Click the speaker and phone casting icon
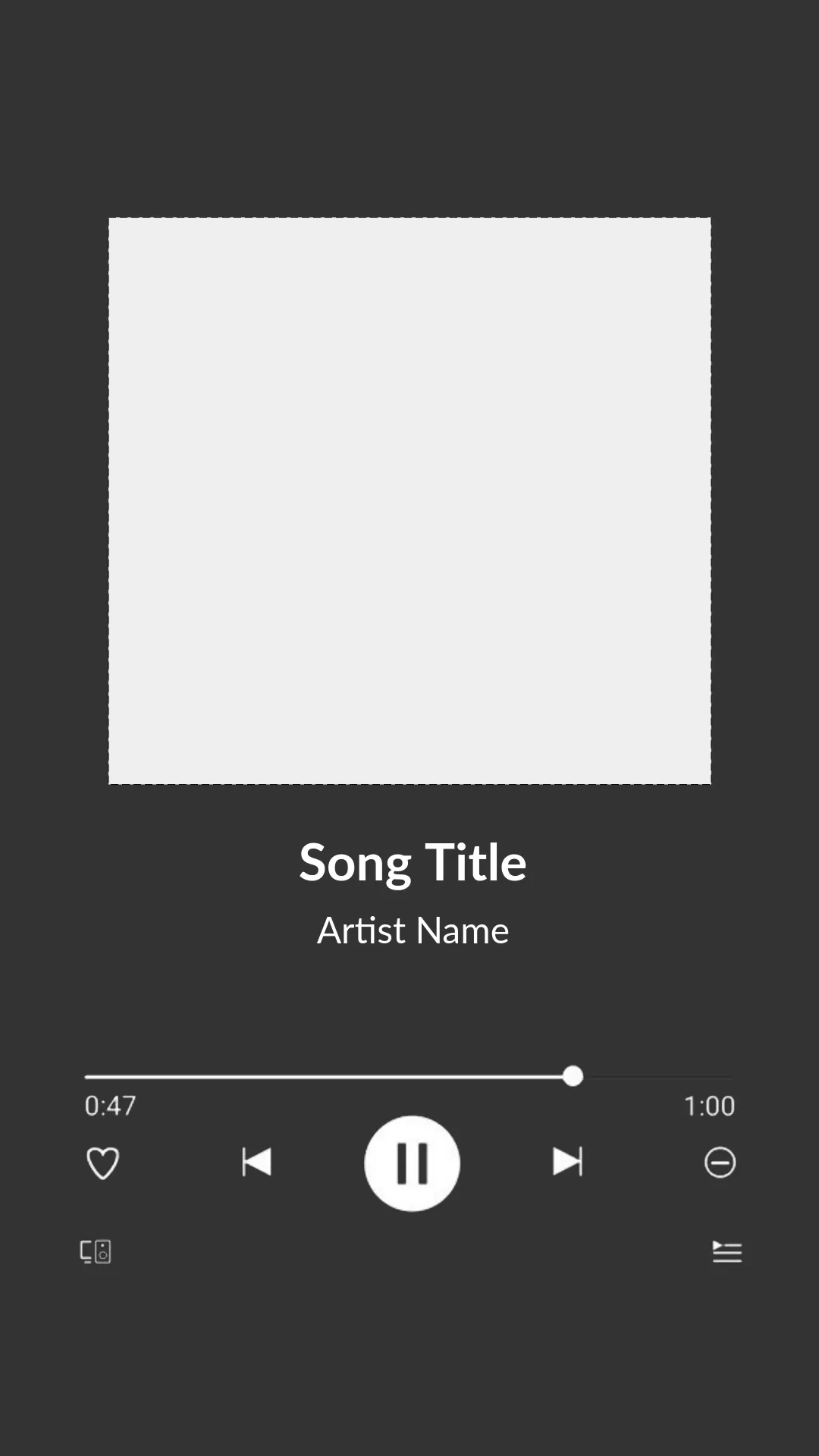This screenshot has width=819, height=1456. (x=94, y=1251)
